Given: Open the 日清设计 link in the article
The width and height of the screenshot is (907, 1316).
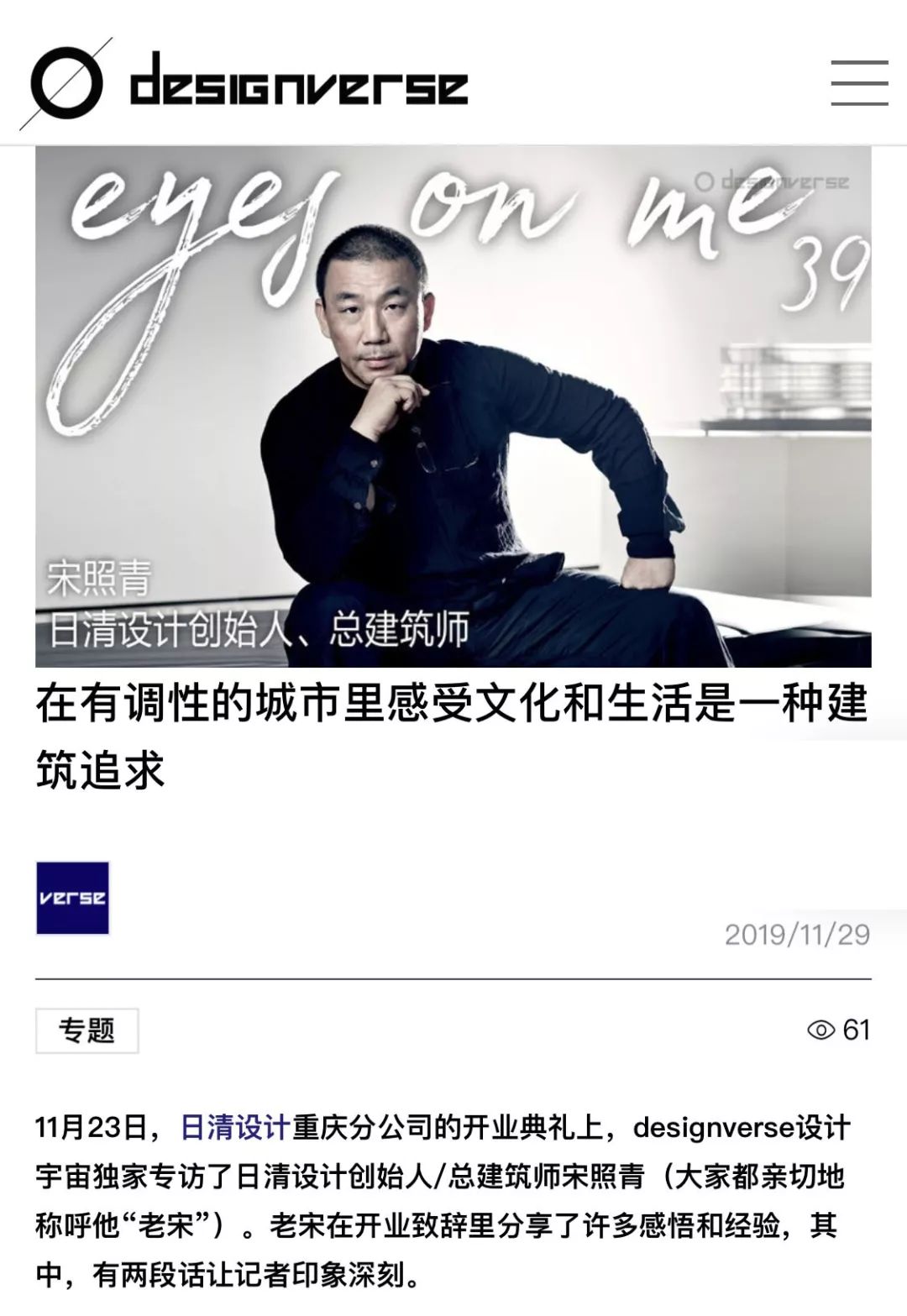Looking at the screenshot, I should (235, 1127).
